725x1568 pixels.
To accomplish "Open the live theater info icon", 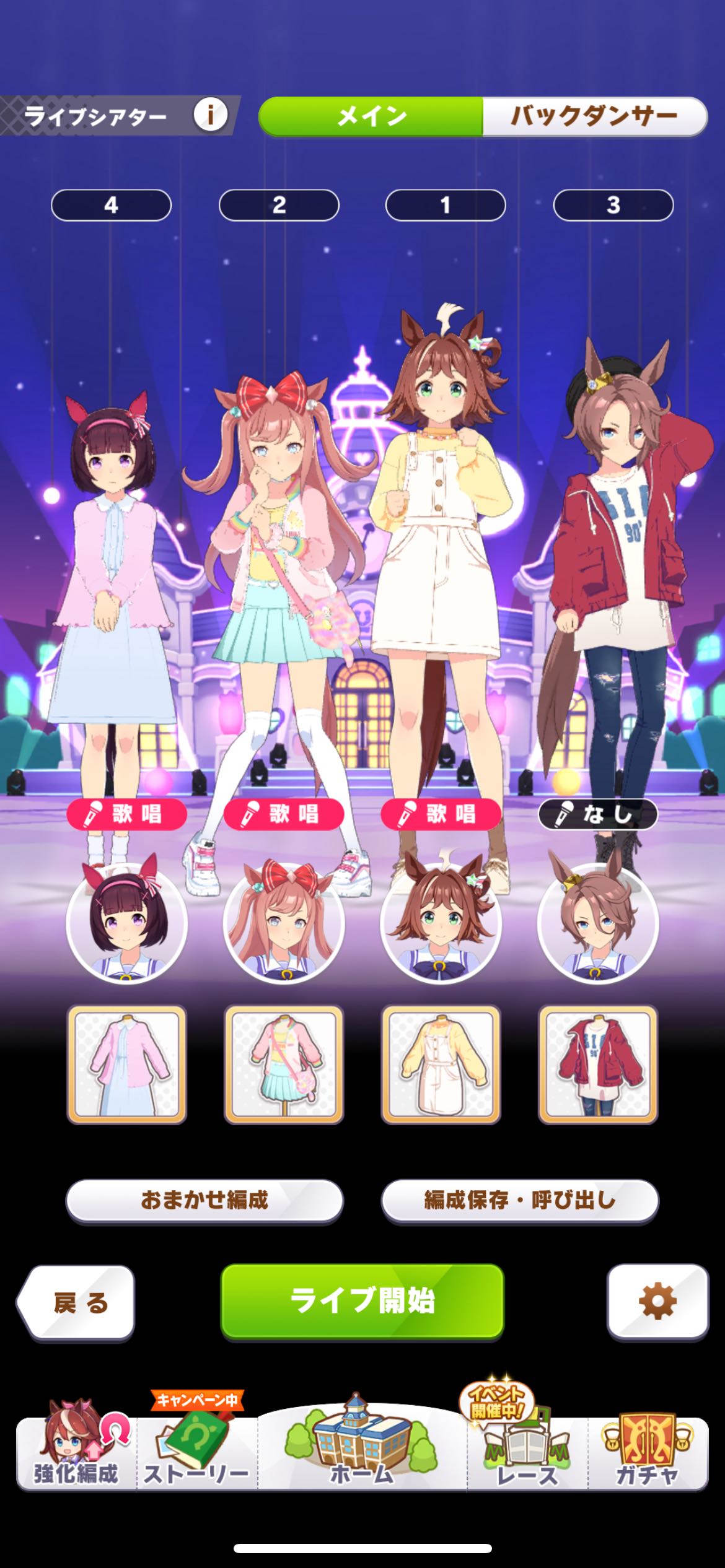I will [x=210, y=115].
